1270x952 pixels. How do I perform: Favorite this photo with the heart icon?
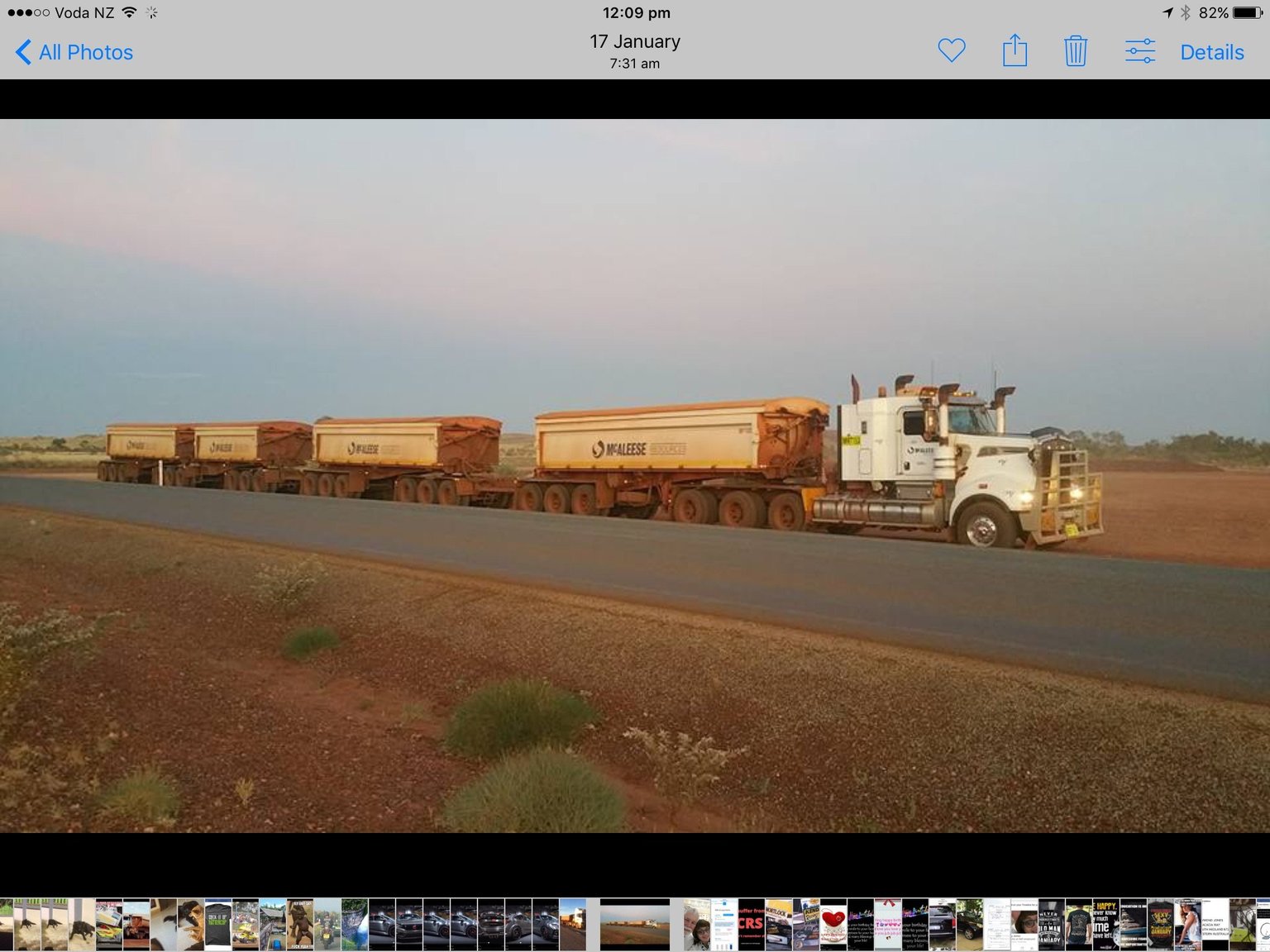[x=952, y=50]
